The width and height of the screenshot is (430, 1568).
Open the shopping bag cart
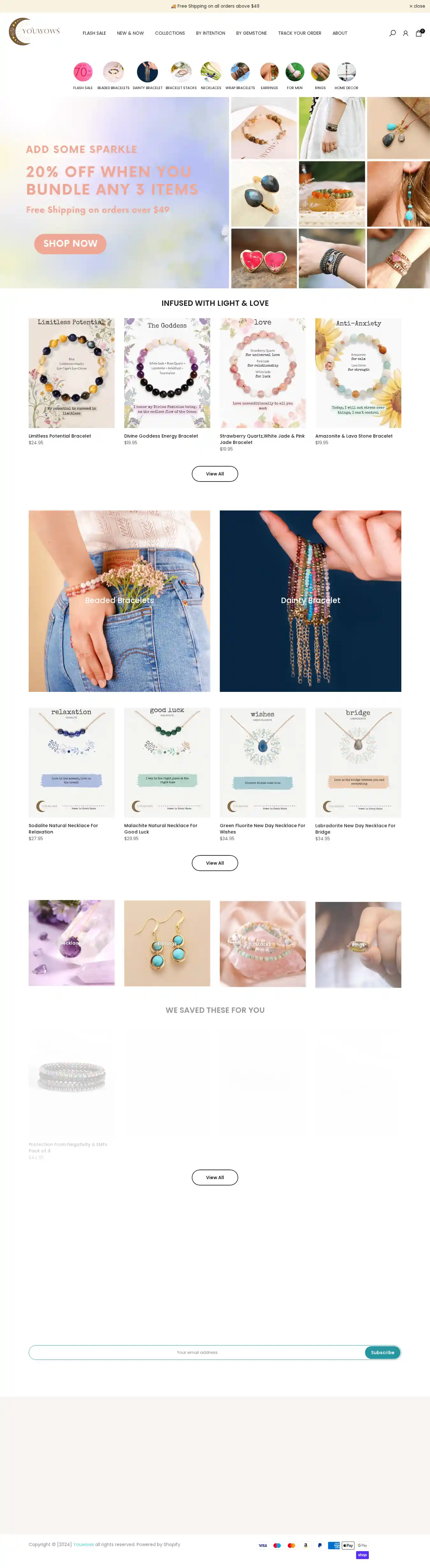tap(419, 33)
